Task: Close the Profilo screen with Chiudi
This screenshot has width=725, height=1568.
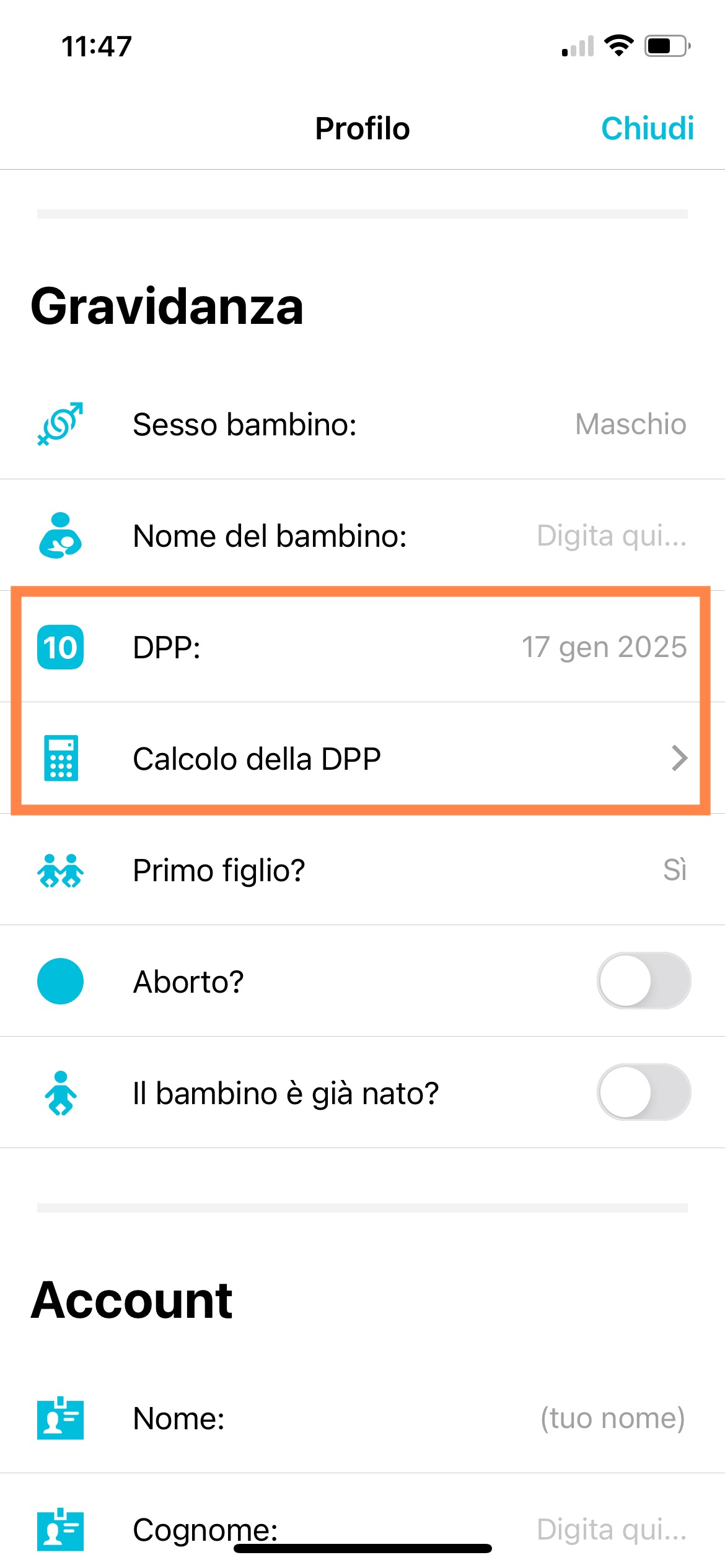Action: 647,129
